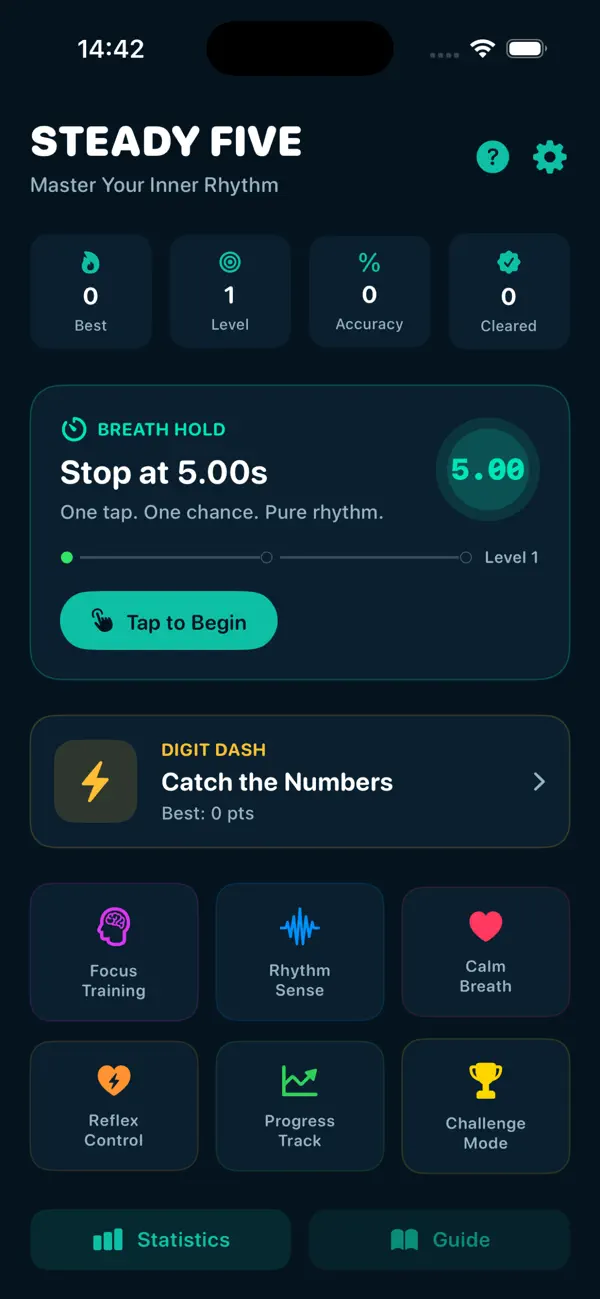Screen dimensions: 600x1299
Task: Tap to Begin the breath hold
Action: tap(169, 621)
